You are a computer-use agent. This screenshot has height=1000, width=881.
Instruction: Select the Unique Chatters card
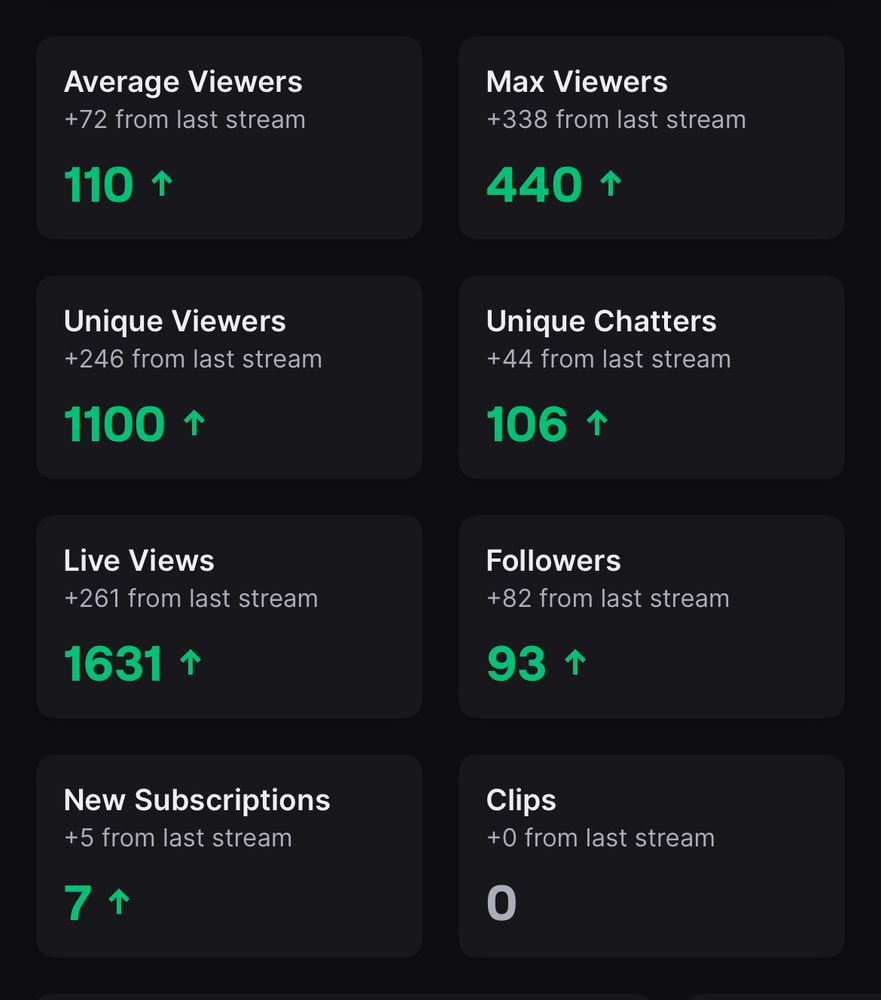(x=651, y=376)
